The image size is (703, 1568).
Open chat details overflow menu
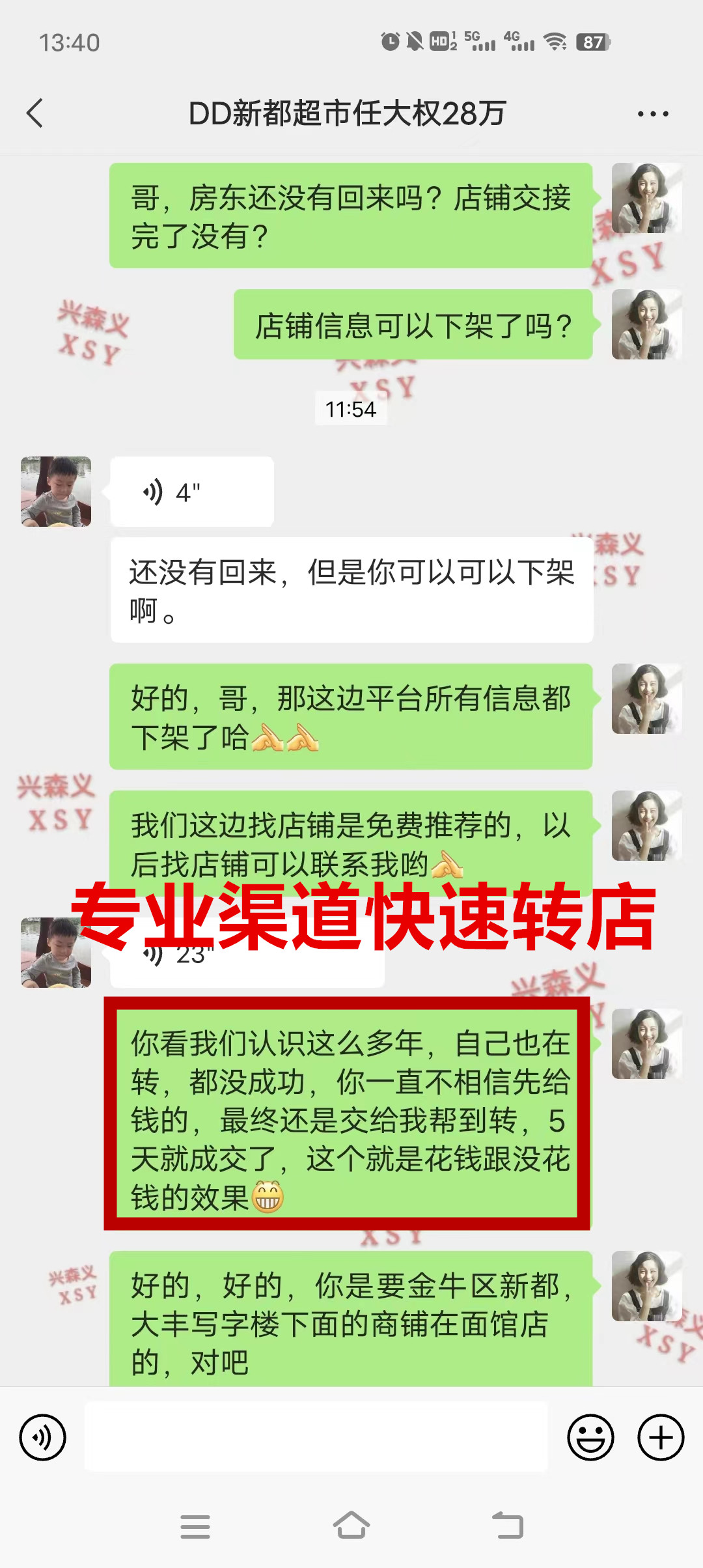pyautogui.click(x=653, y=114)
